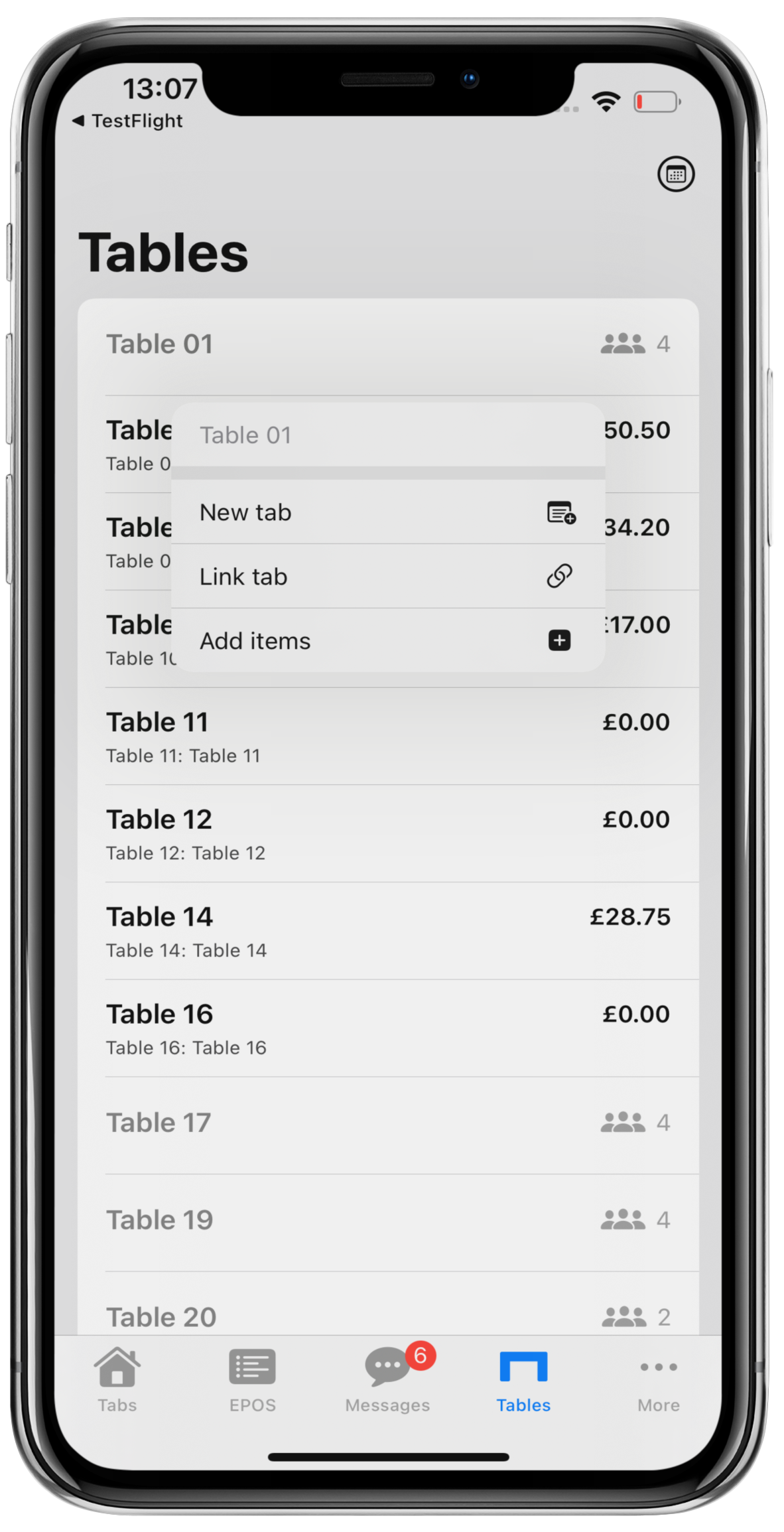Select the Table 20 row
This screenshot has height=1532, width=784.
(x=387, y=1315)
